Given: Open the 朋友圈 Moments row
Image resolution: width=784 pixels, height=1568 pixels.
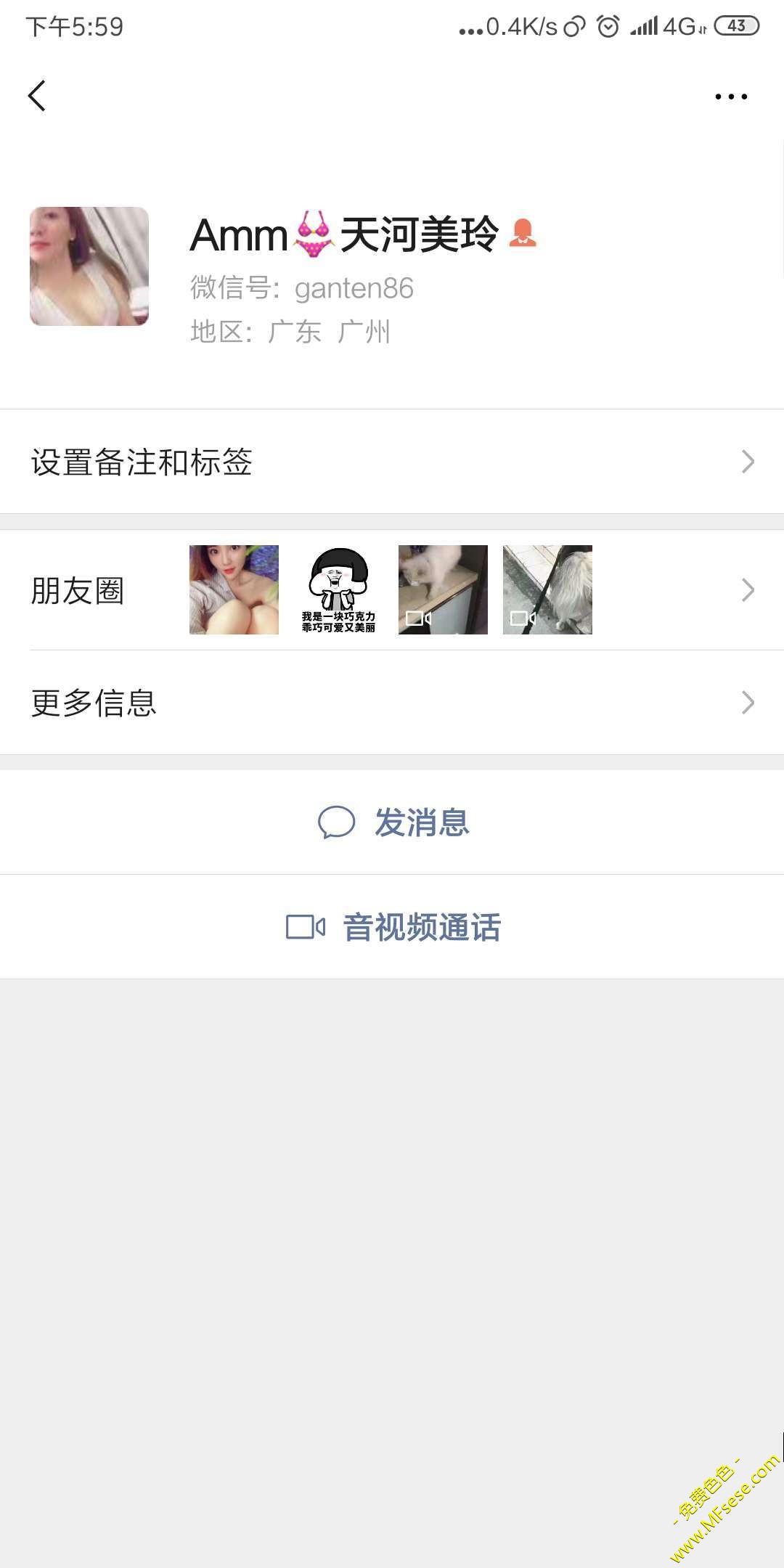Looking at the screenshot, I should point(392,590).
